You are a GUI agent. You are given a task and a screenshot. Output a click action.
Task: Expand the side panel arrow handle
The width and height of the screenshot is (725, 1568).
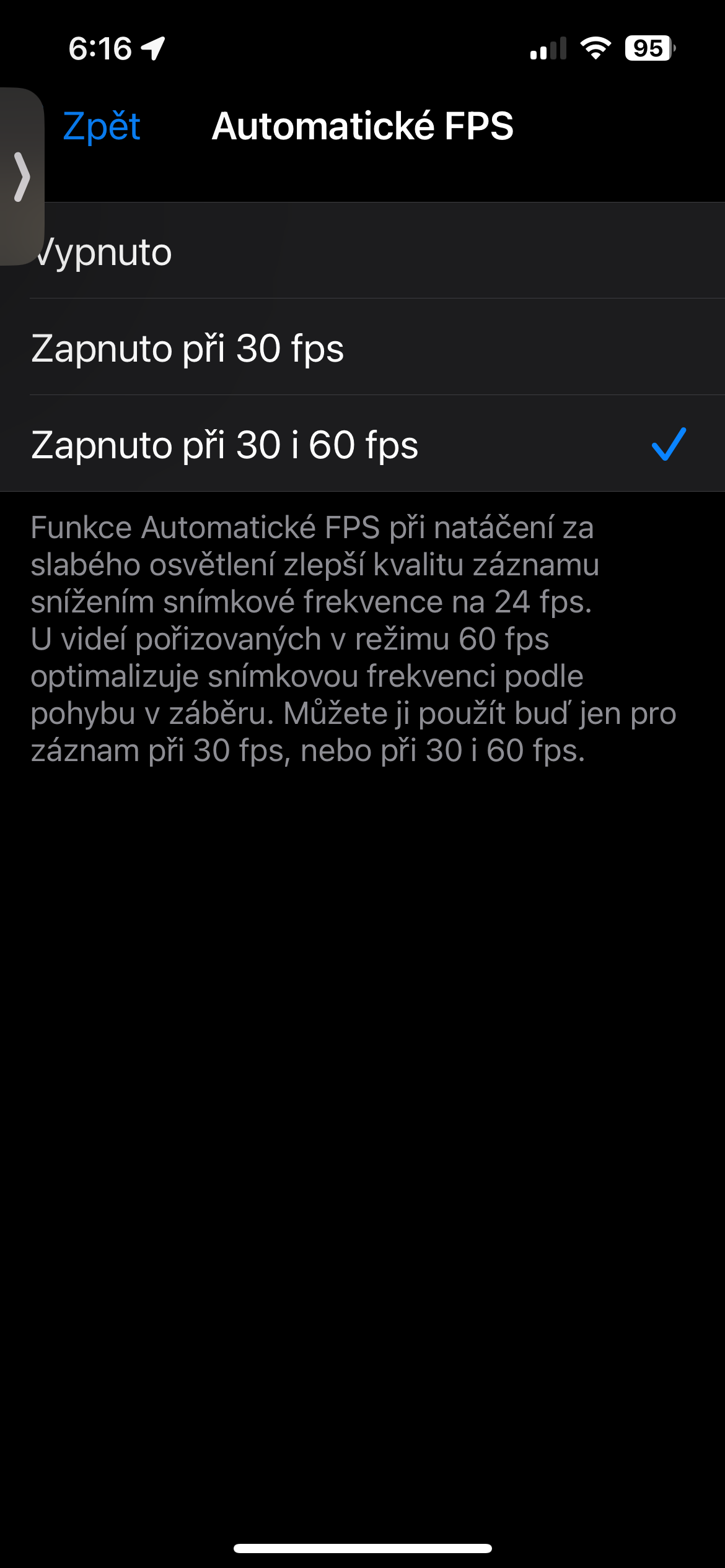coord(22,177)
